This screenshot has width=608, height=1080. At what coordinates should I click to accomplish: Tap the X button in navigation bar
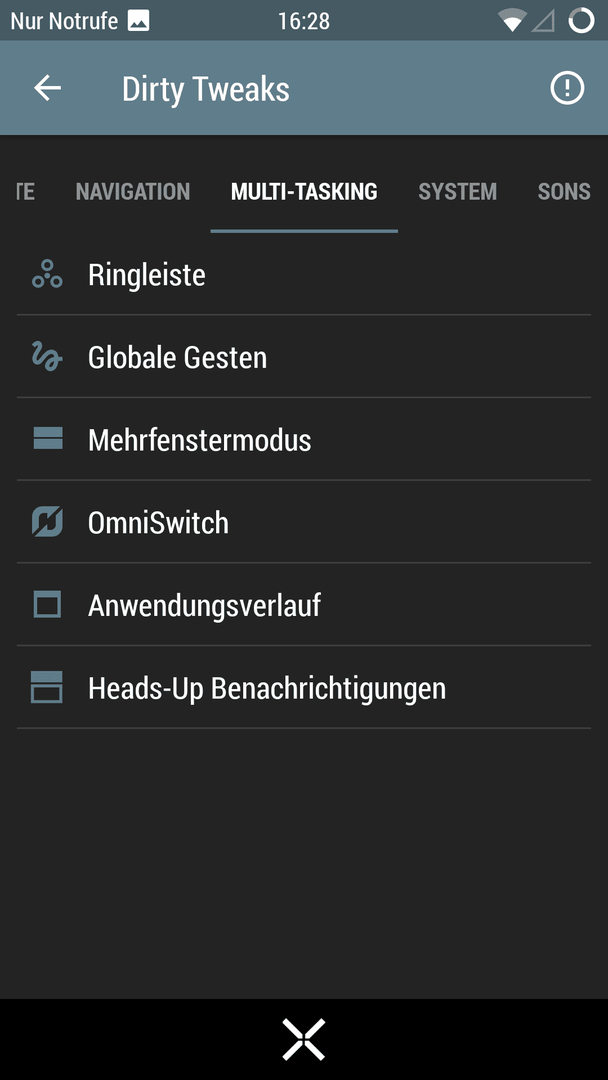[304, 1039]
